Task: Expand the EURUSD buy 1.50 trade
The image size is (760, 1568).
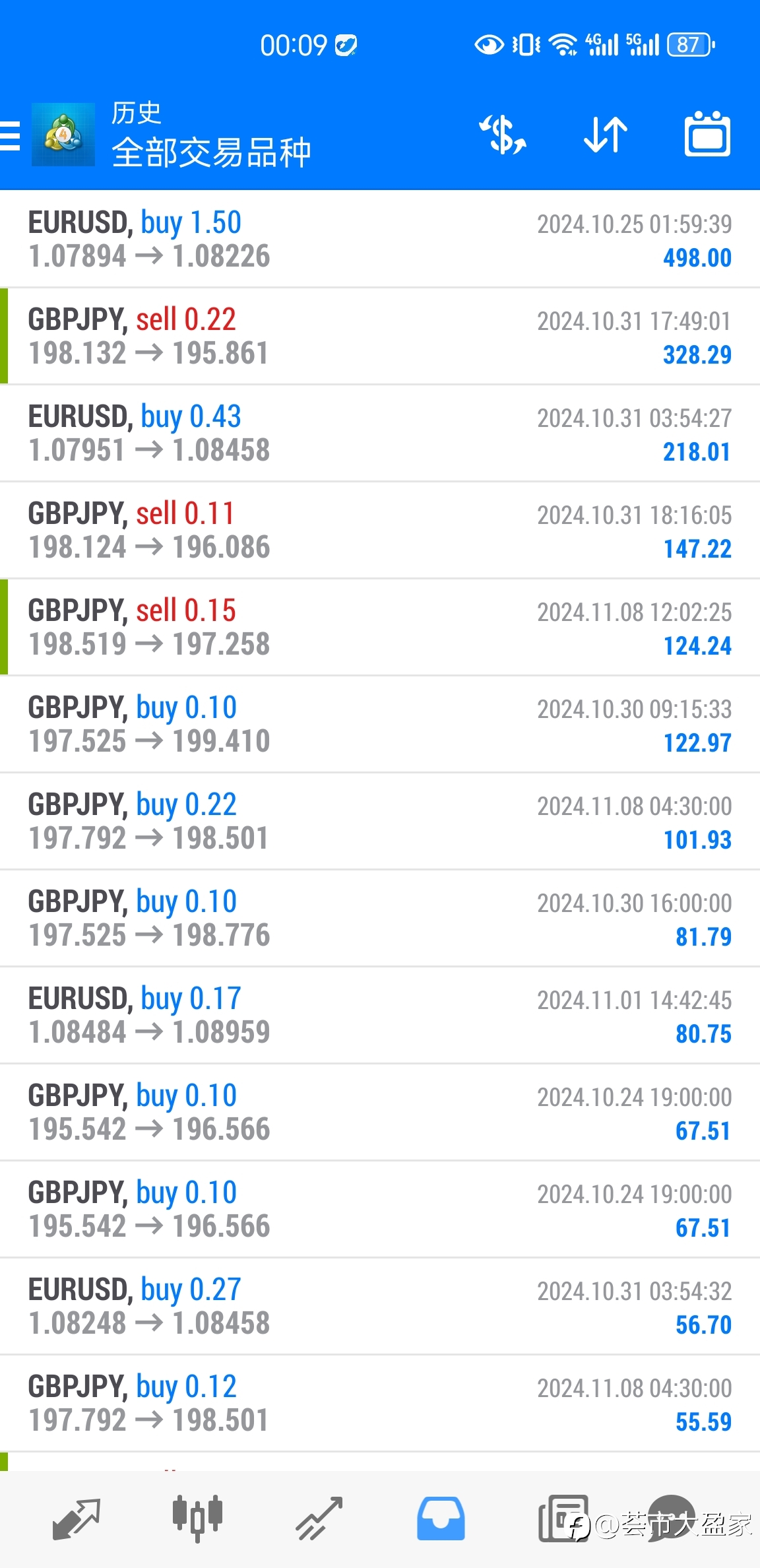Action: coord(380,239)
